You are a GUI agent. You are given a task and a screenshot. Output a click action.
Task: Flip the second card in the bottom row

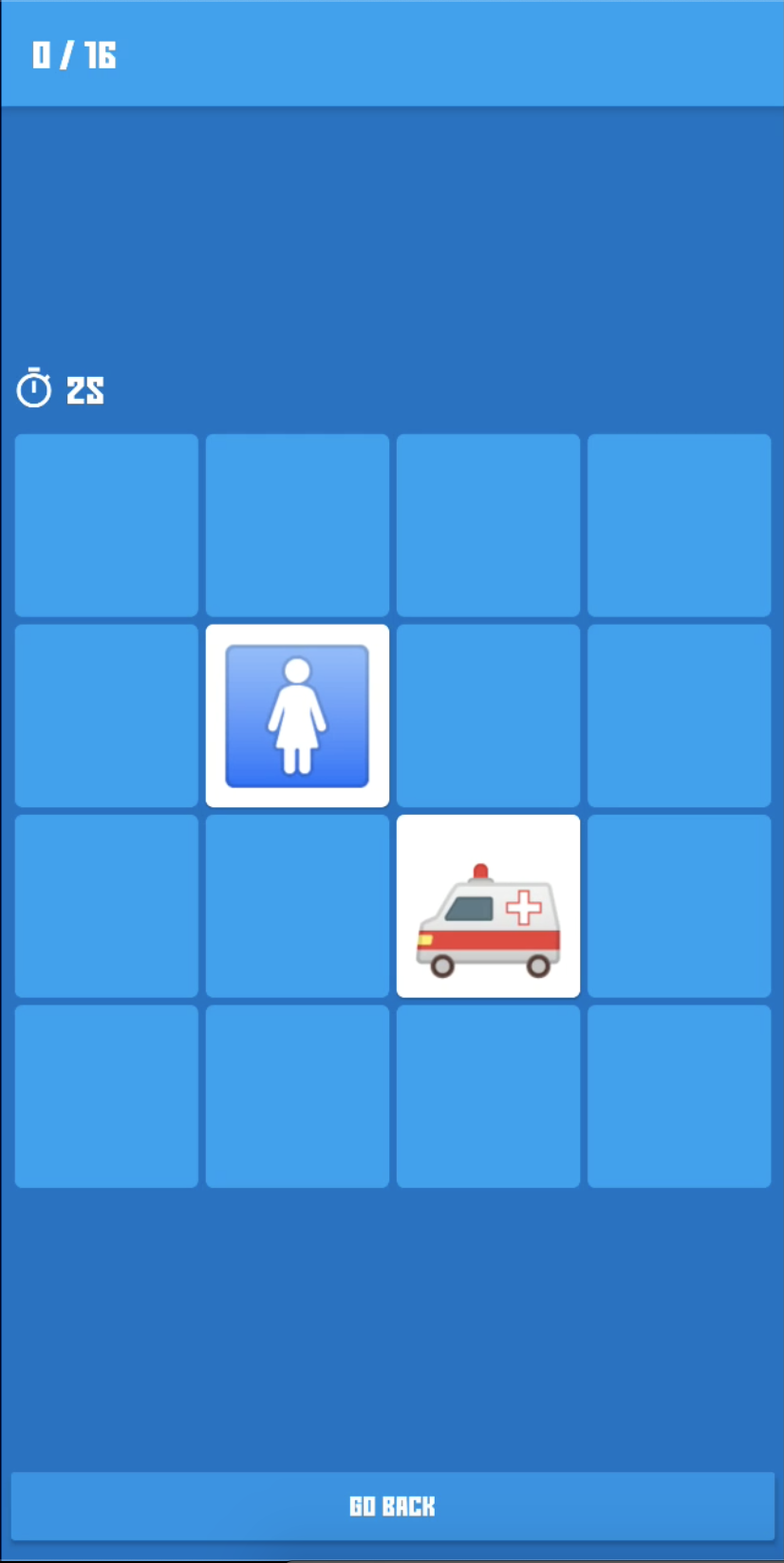click(297, 1097)
